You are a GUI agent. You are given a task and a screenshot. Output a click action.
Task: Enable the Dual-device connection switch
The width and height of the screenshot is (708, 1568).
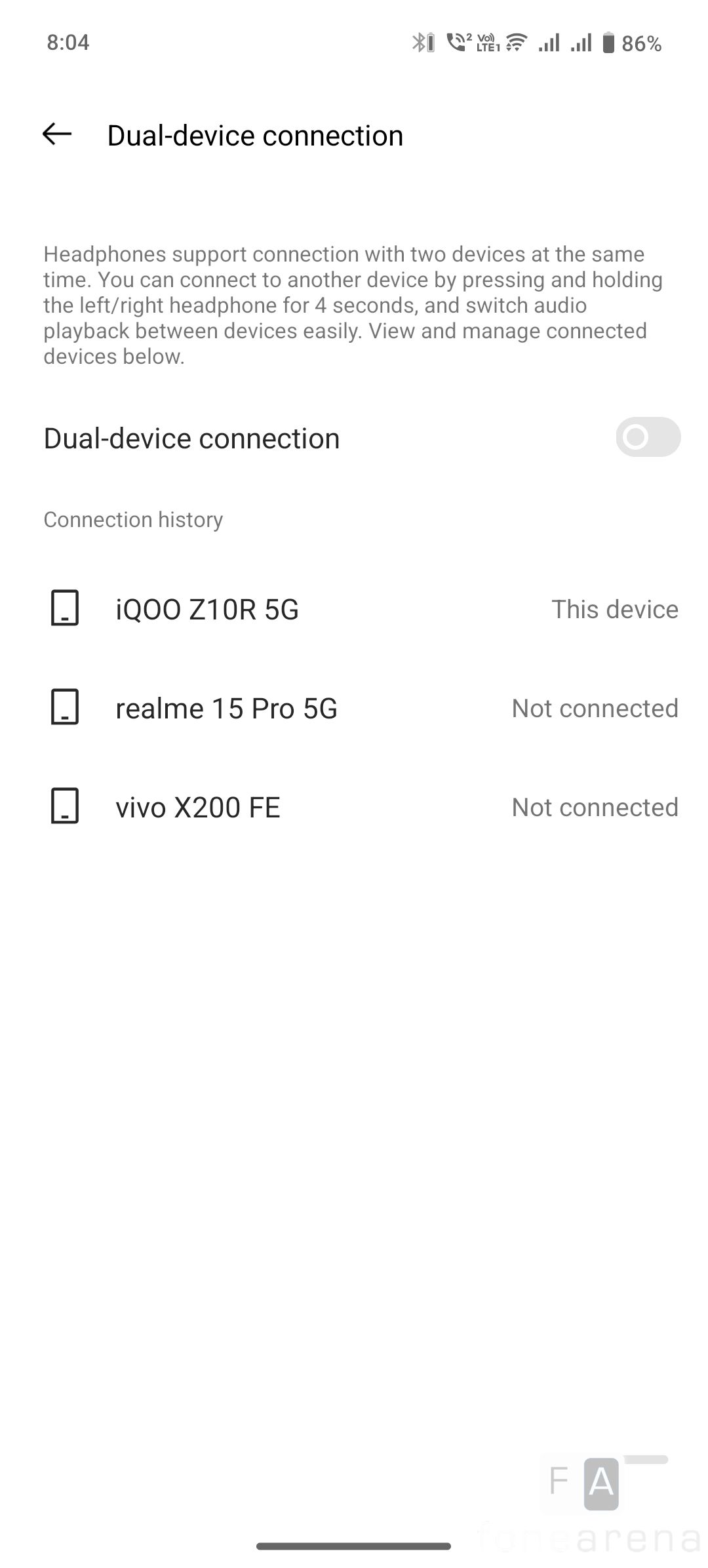(x=647, y=437)
